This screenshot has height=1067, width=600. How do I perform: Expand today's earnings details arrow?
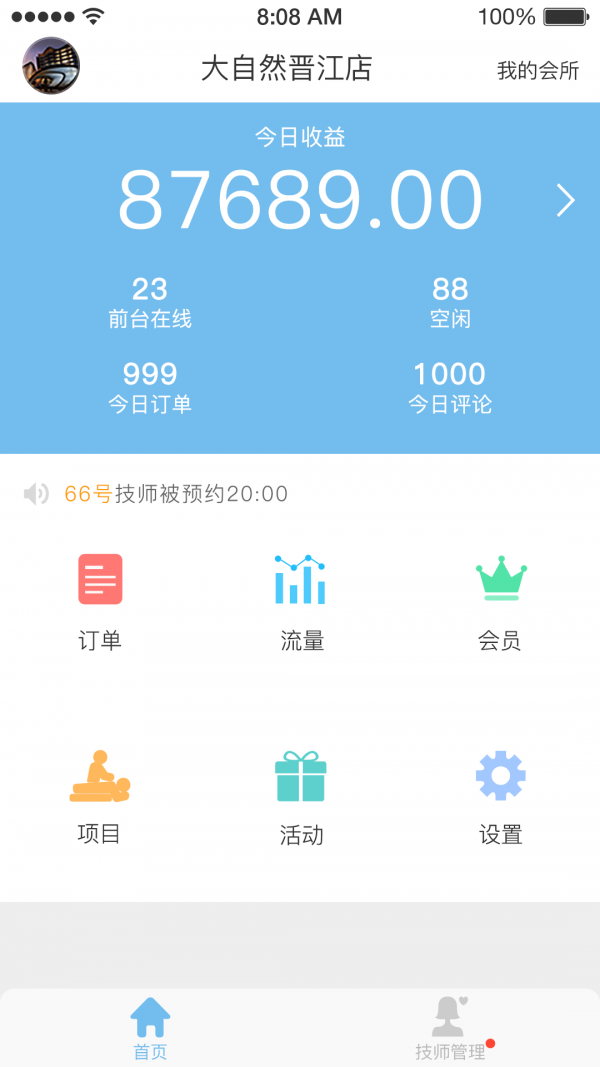tap(565, 201)
